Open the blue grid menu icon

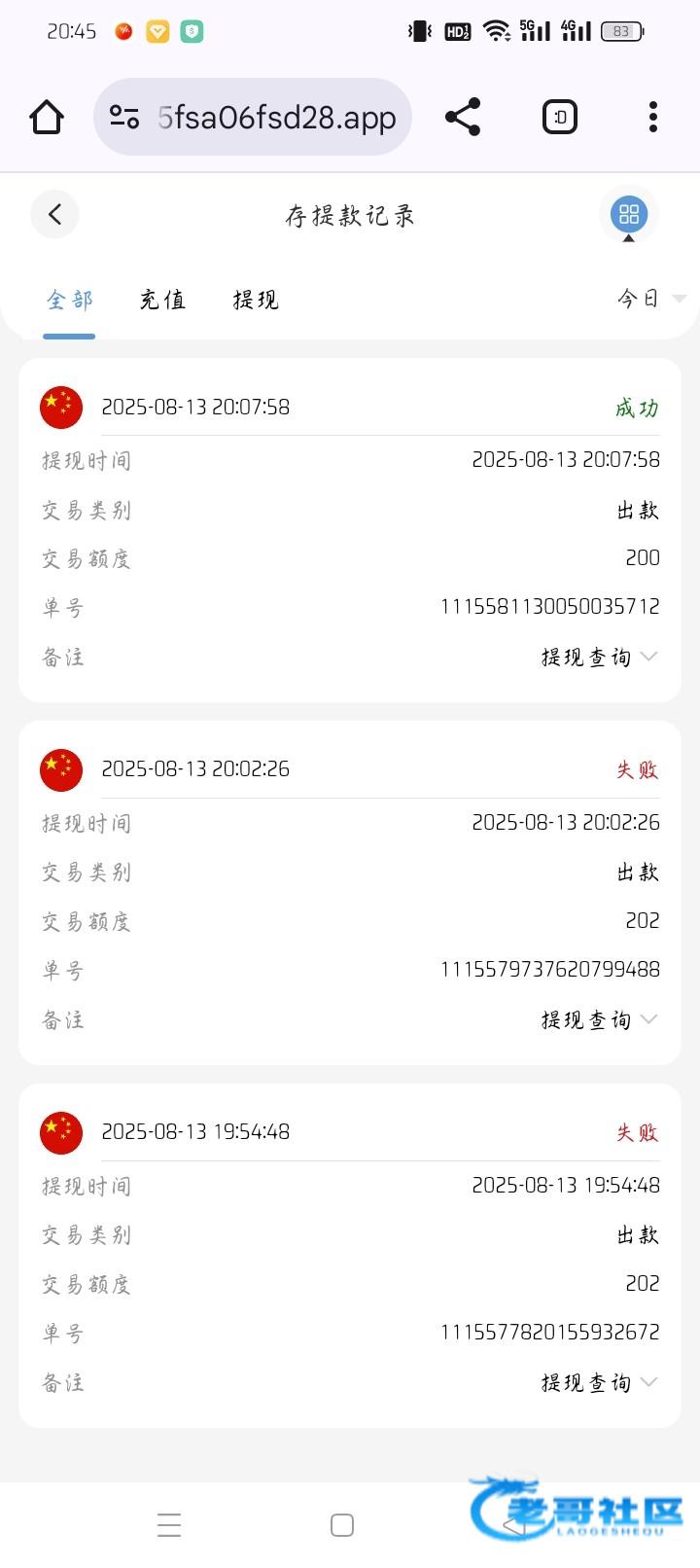click(629, 214)
